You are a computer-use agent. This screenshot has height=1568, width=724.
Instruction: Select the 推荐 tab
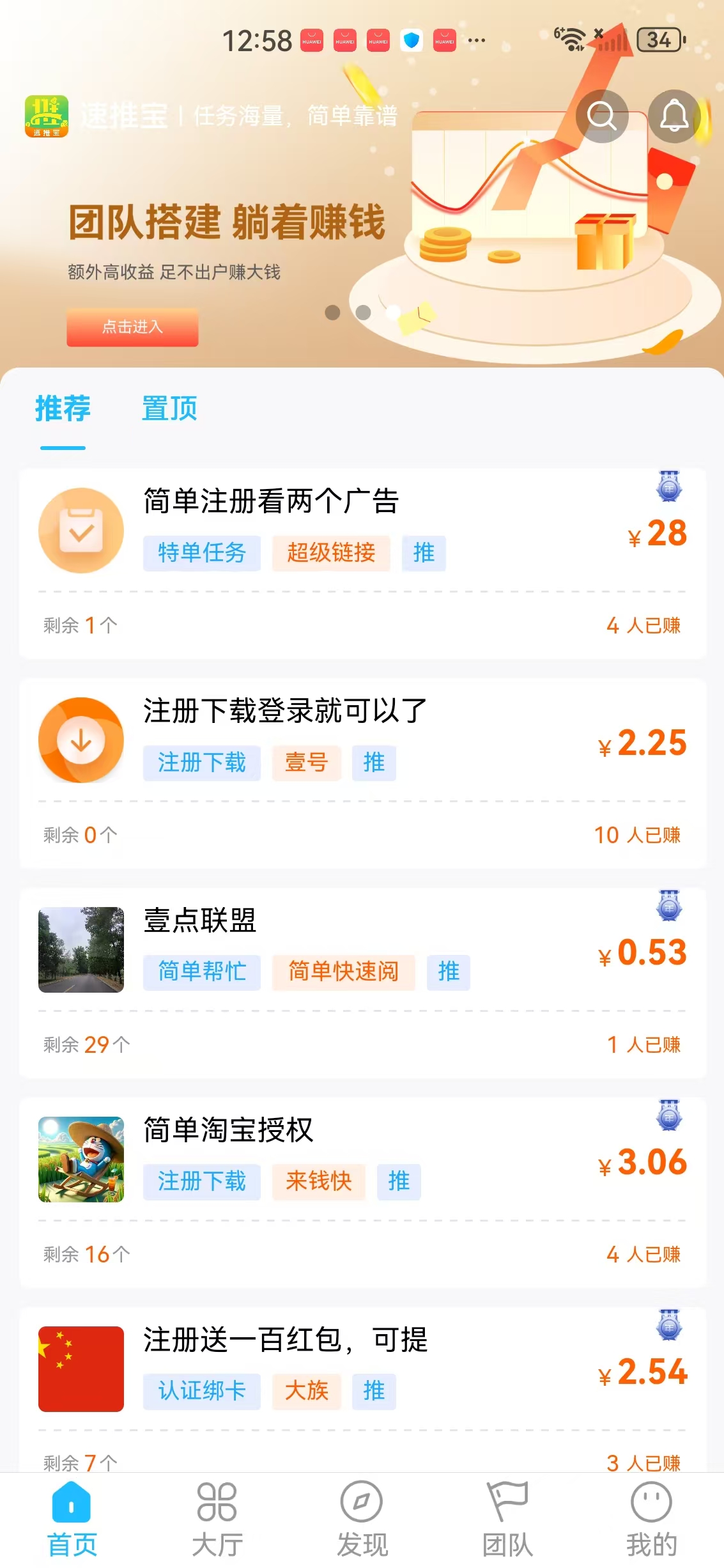63,409
